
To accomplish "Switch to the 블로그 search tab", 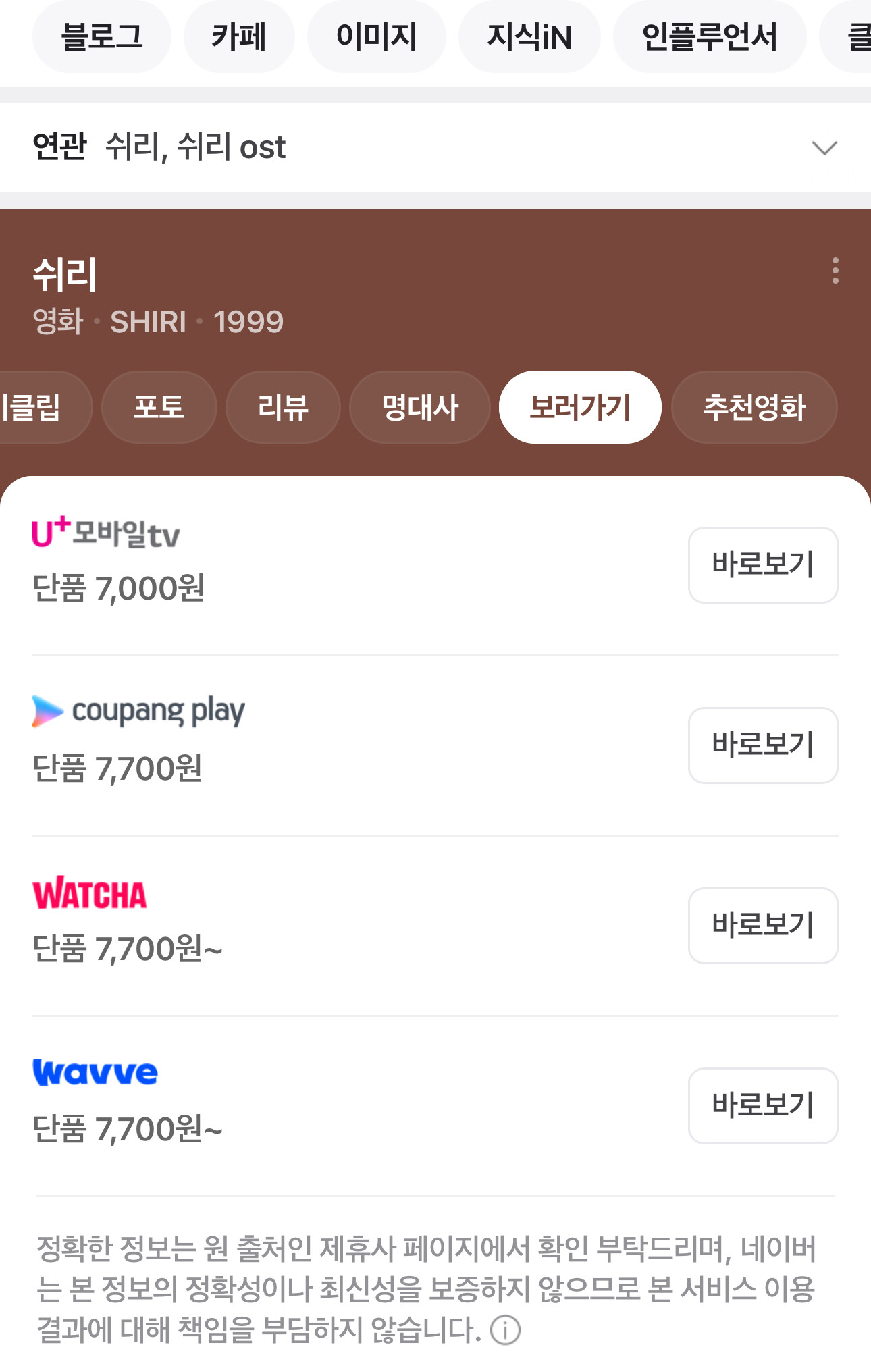I will point(102,36).
